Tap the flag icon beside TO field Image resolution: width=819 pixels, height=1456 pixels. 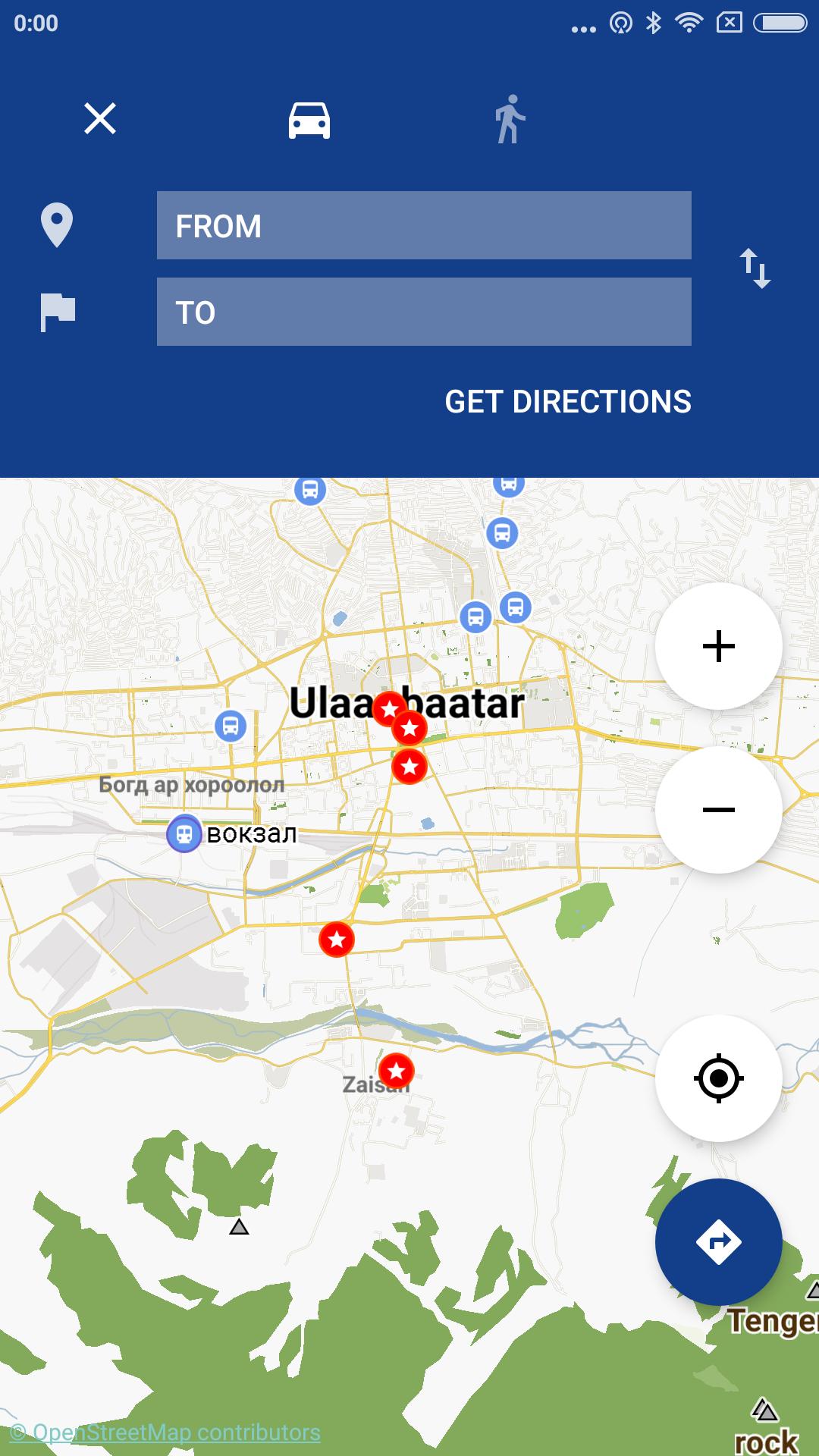click(x=58, y=309)
